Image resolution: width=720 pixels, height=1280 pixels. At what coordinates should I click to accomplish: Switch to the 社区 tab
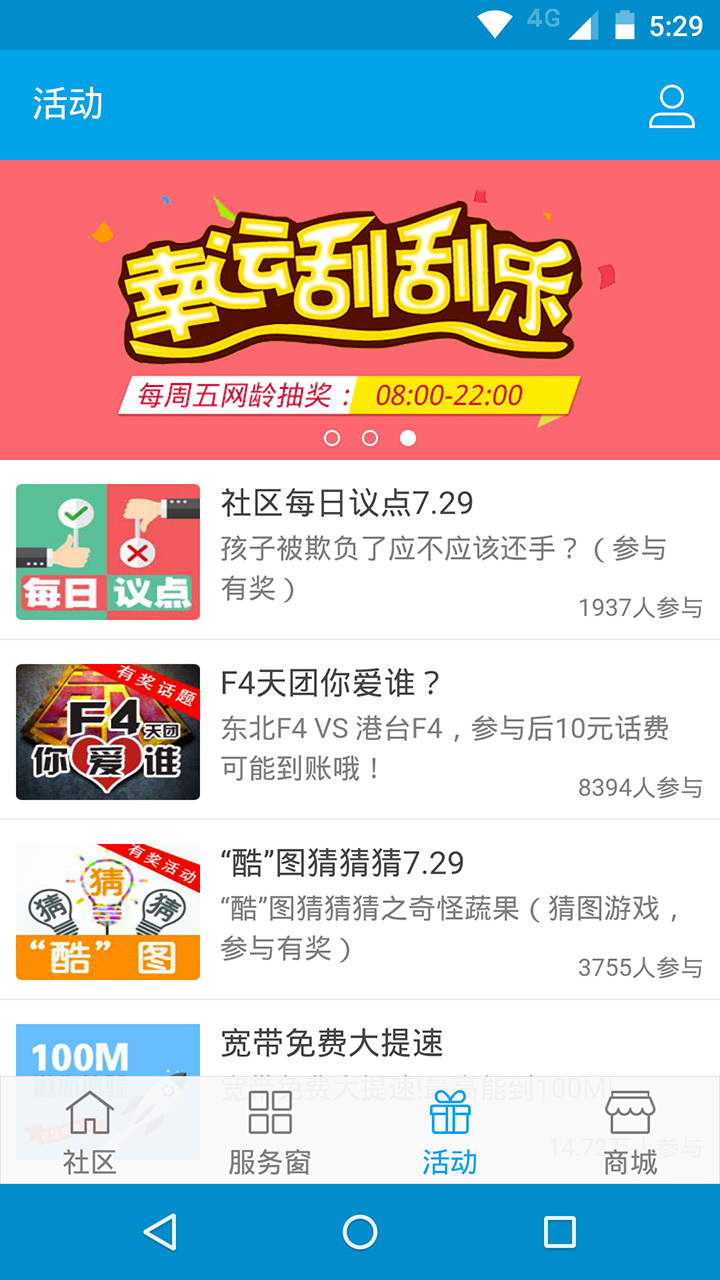click(x=90, y=1132)
